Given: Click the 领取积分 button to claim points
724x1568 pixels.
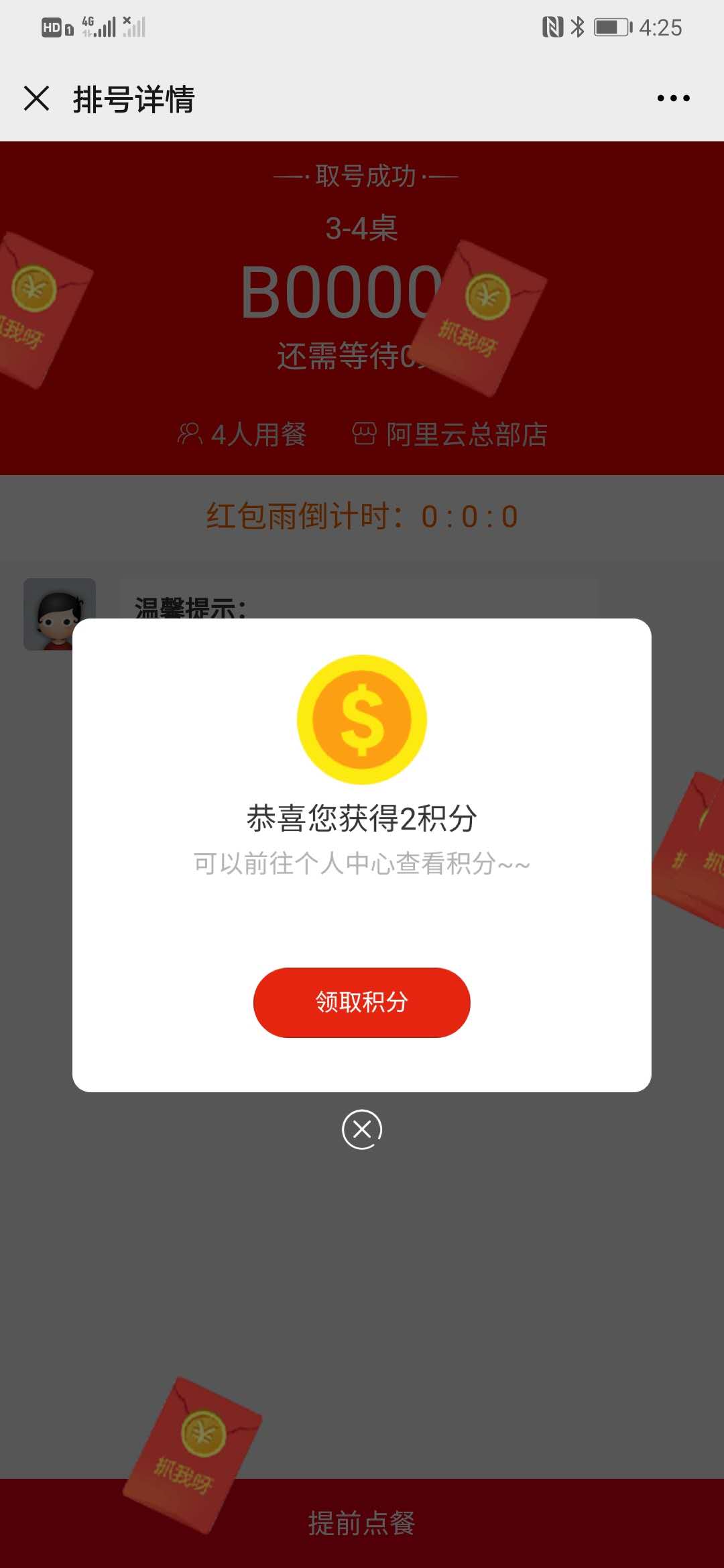Looking at the screenshot, I should point(361,1002).
